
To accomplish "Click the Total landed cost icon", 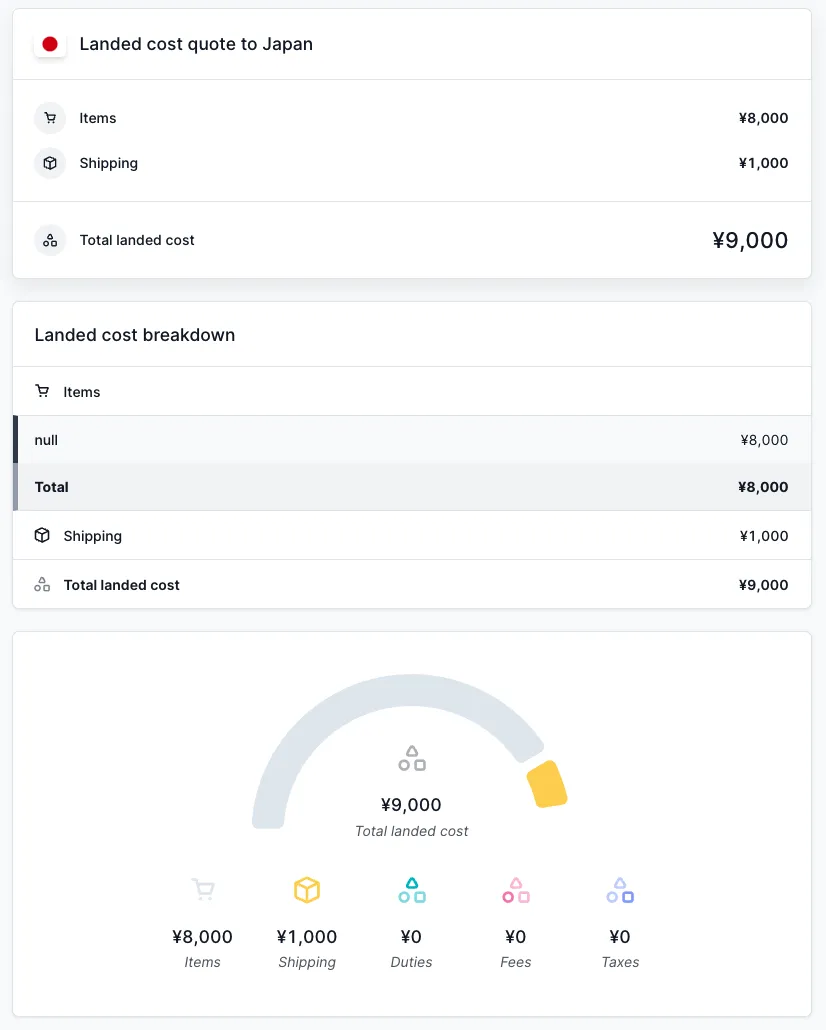I will [x=50, y=240].
